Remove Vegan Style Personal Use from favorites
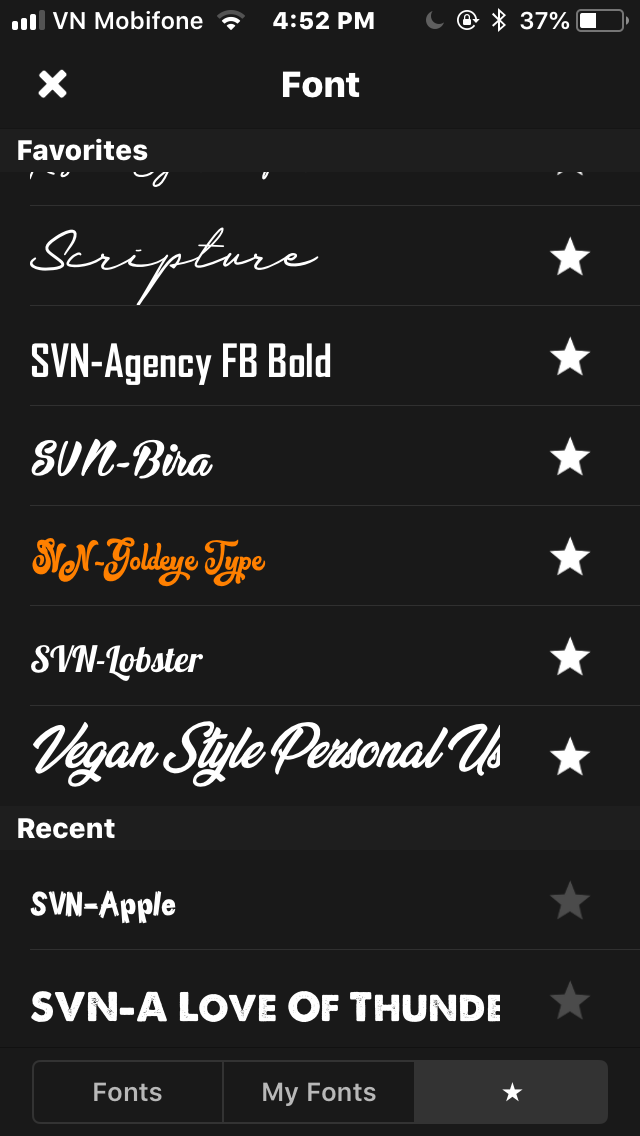The height and width of the screenshot is (1136, 640). click(570, 757)
